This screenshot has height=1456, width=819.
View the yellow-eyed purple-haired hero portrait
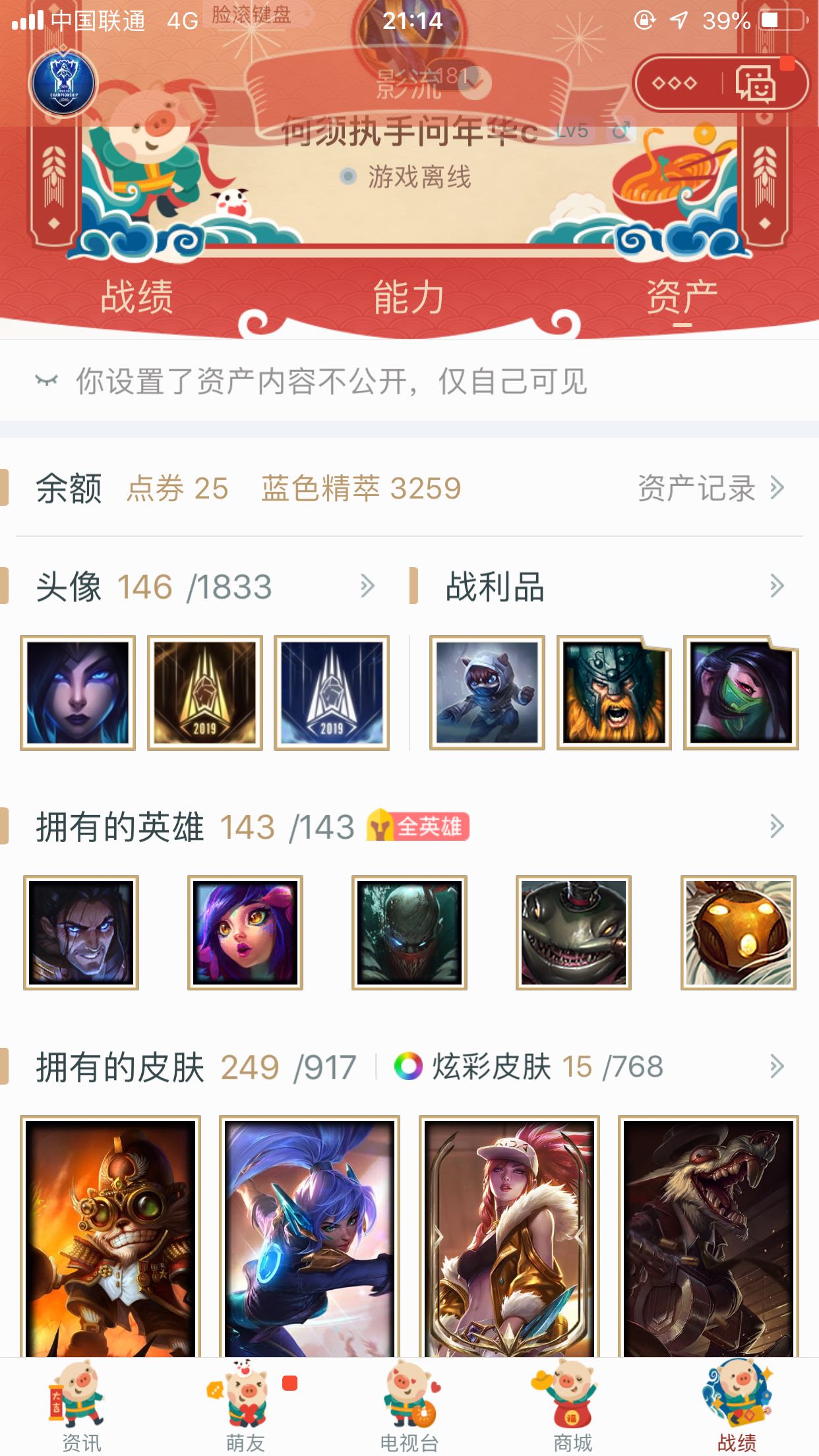pos(245,932)
